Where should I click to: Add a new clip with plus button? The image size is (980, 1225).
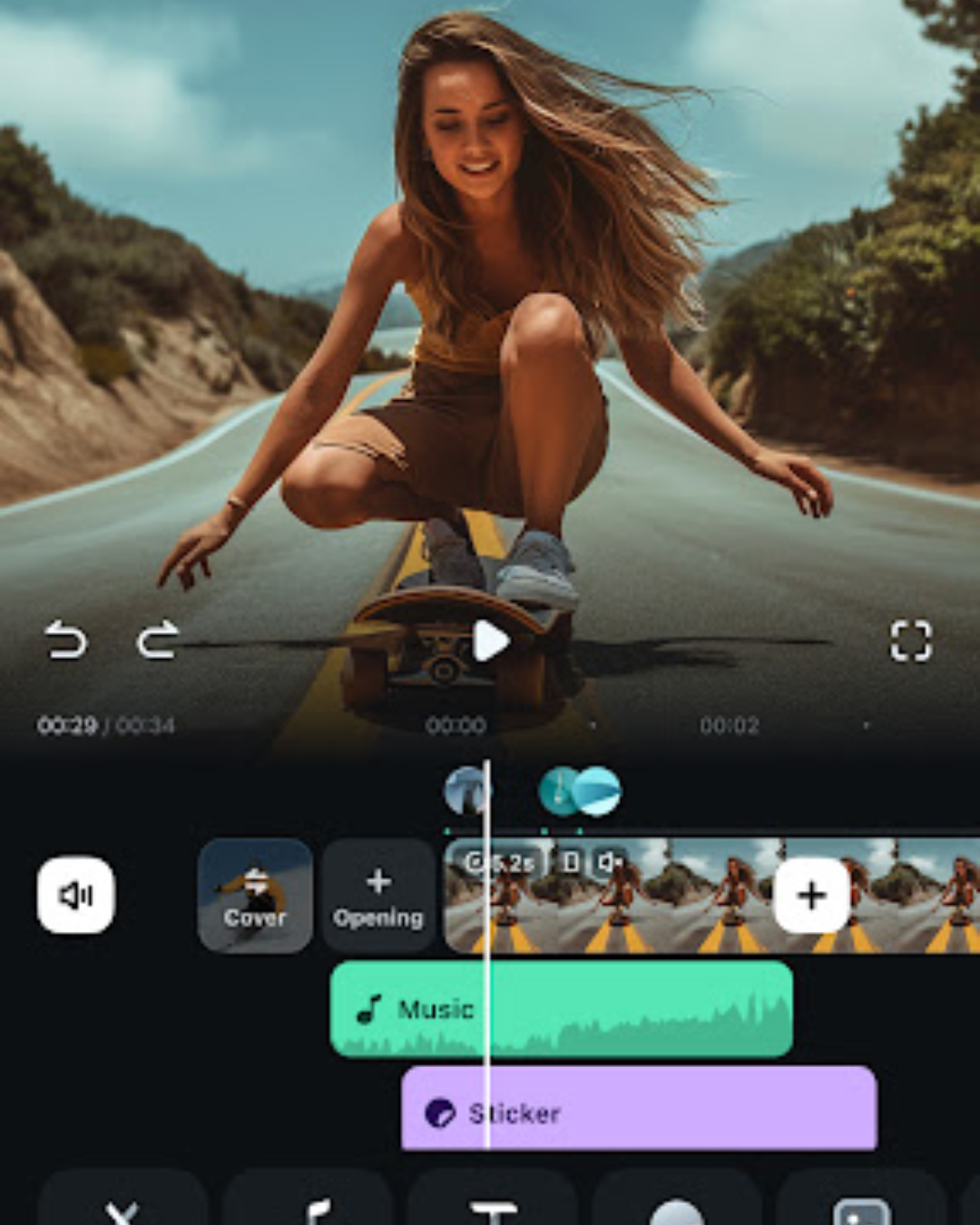pos(811,896)
